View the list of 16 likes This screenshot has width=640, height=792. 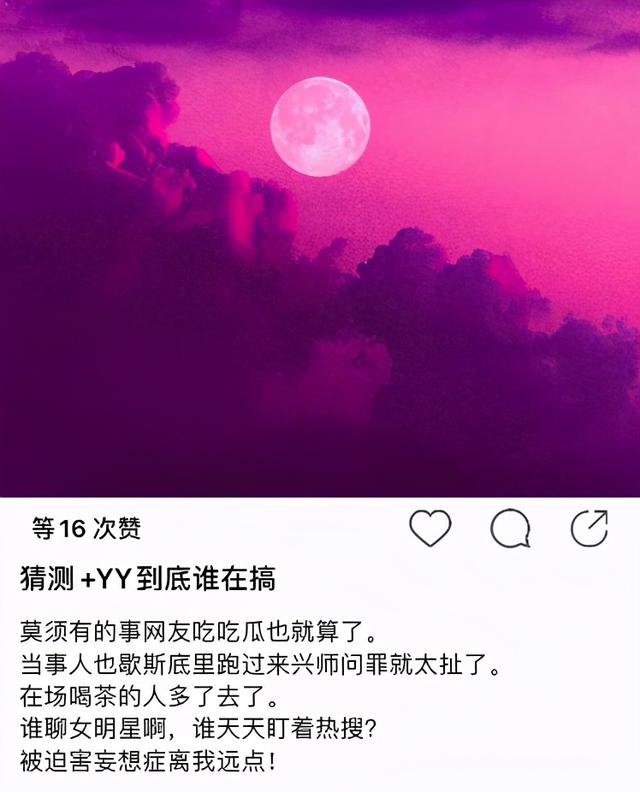point(86,528)
